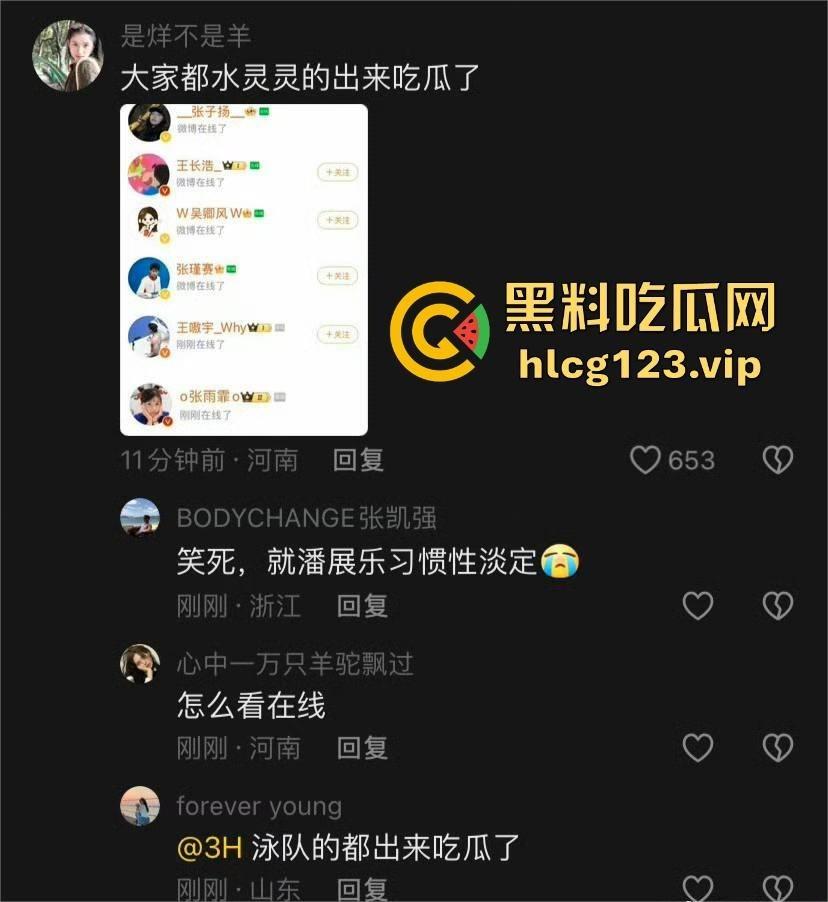The image size is (828, 902).
Task: Visit forever young's profile avatar
Action: 140,806
